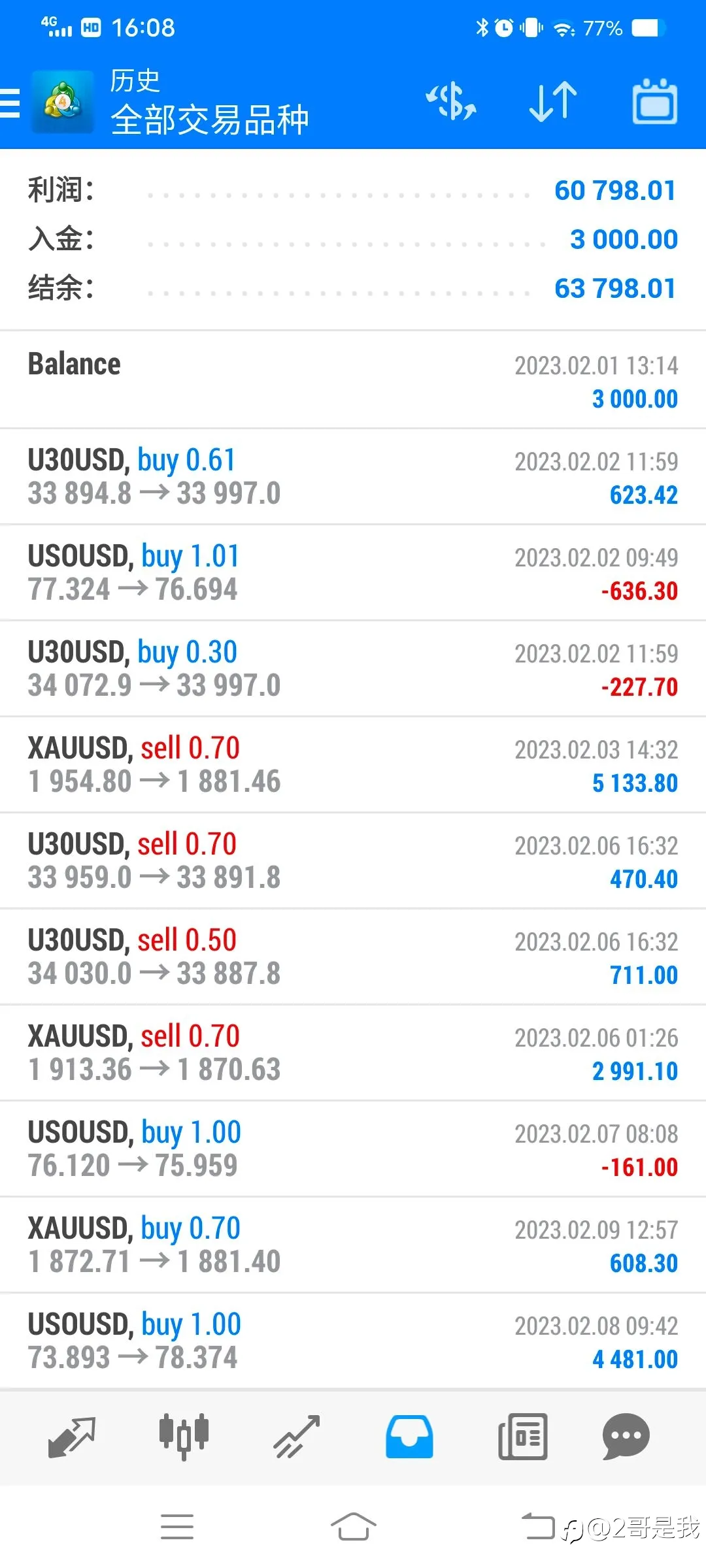
Task: Select the U30USD buy 0.30 trade
Action: 353,669
